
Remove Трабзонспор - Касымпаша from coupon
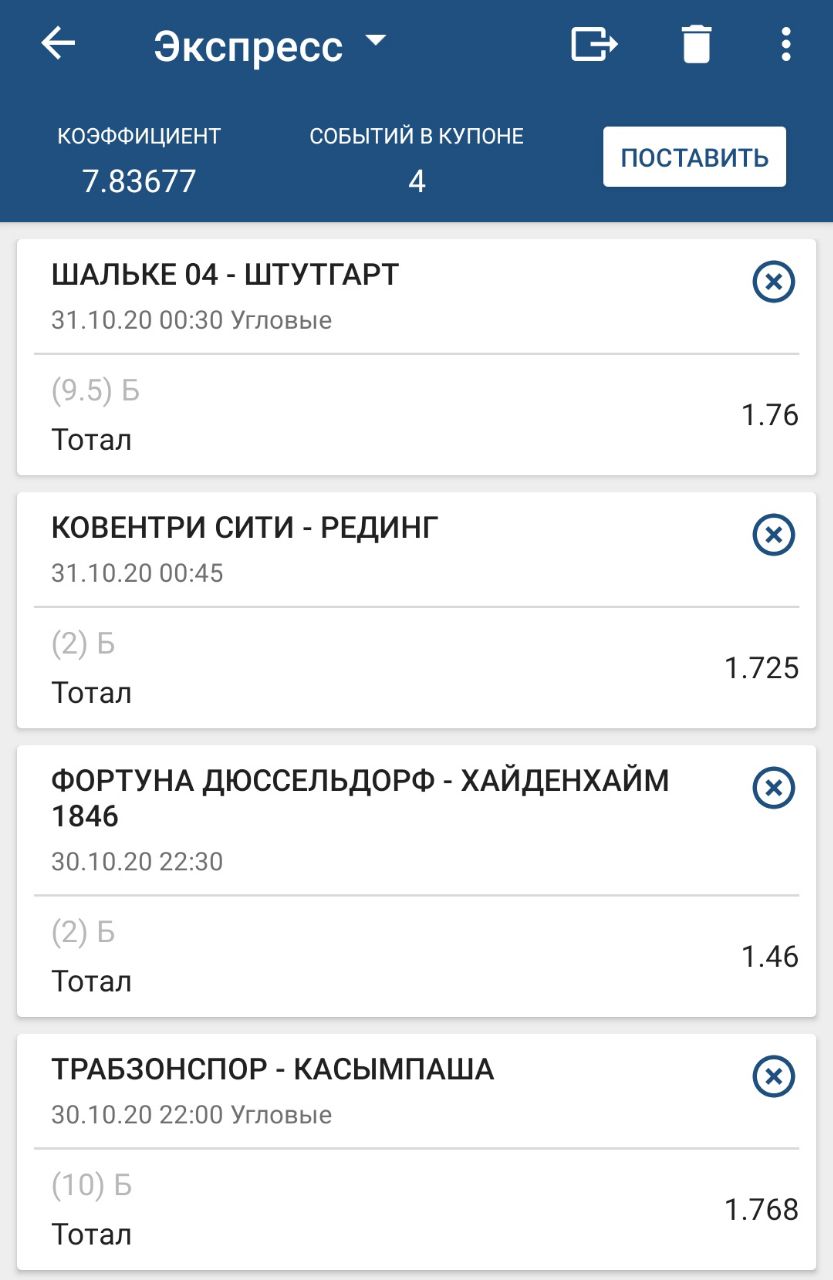[773, 1077]
